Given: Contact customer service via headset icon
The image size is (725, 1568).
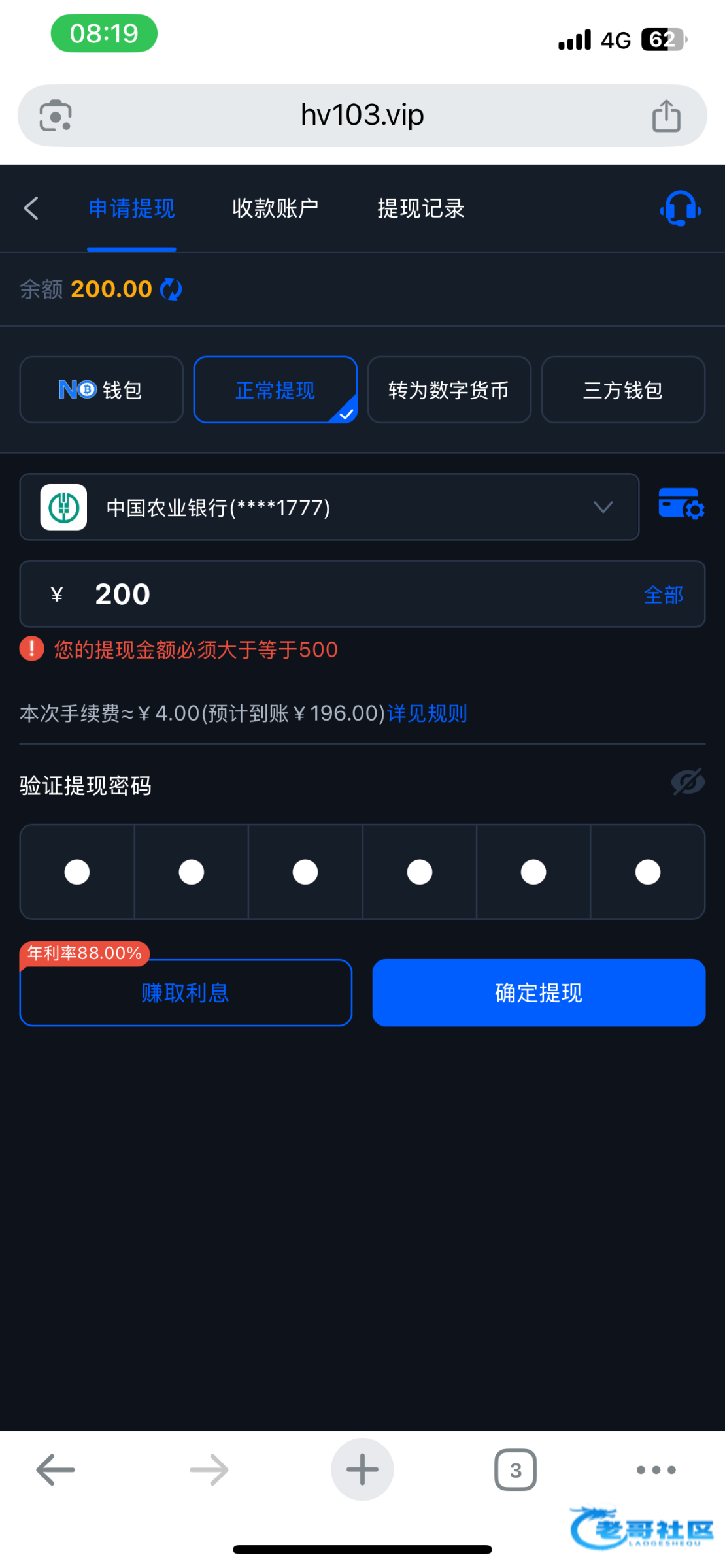Looking at the screenshot, I should (681, 208).
